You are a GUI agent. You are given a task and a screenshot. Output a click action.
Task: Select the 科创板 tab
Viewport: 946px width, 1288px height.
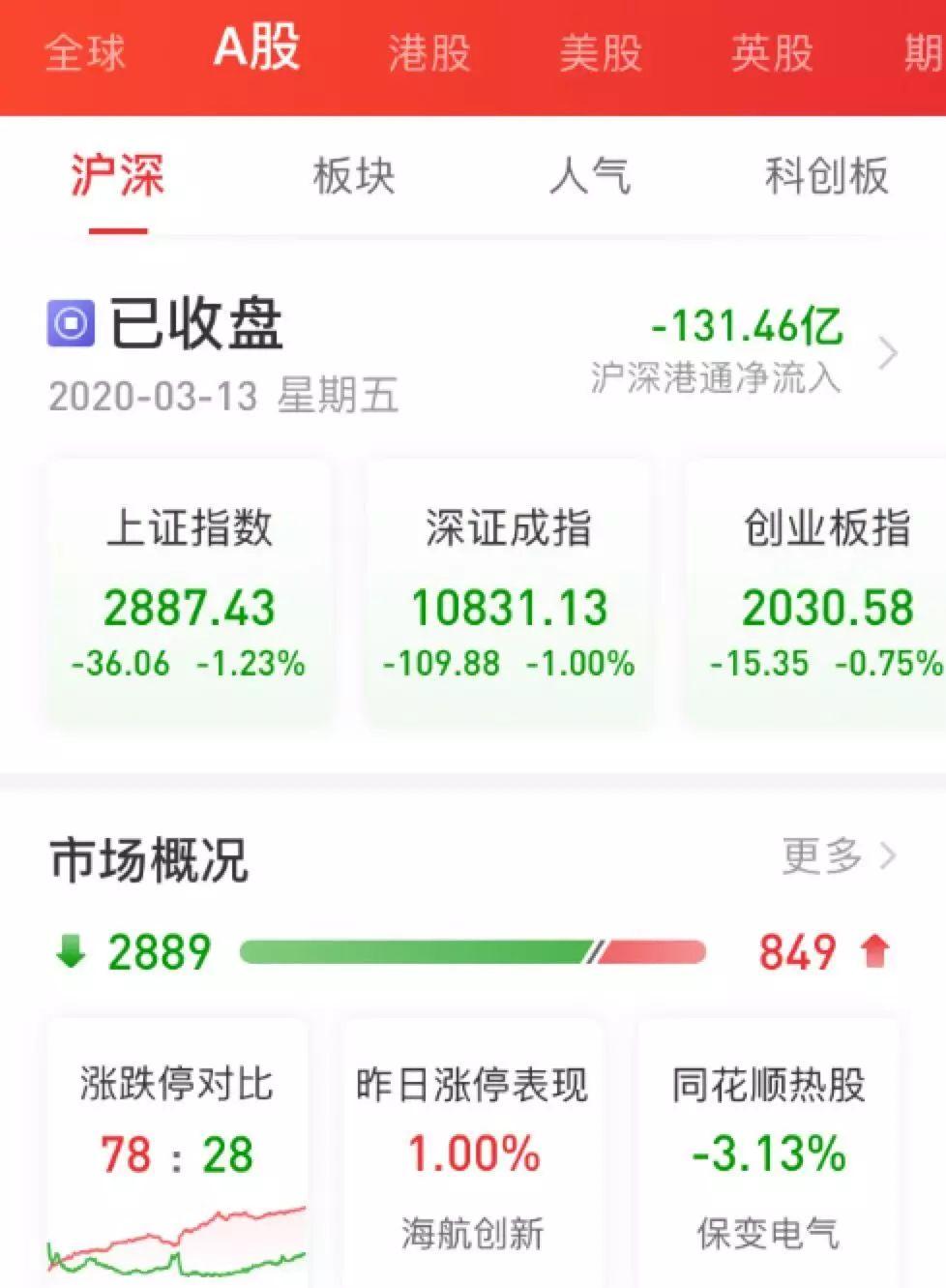pyautogui.click(x=823, y=177)
